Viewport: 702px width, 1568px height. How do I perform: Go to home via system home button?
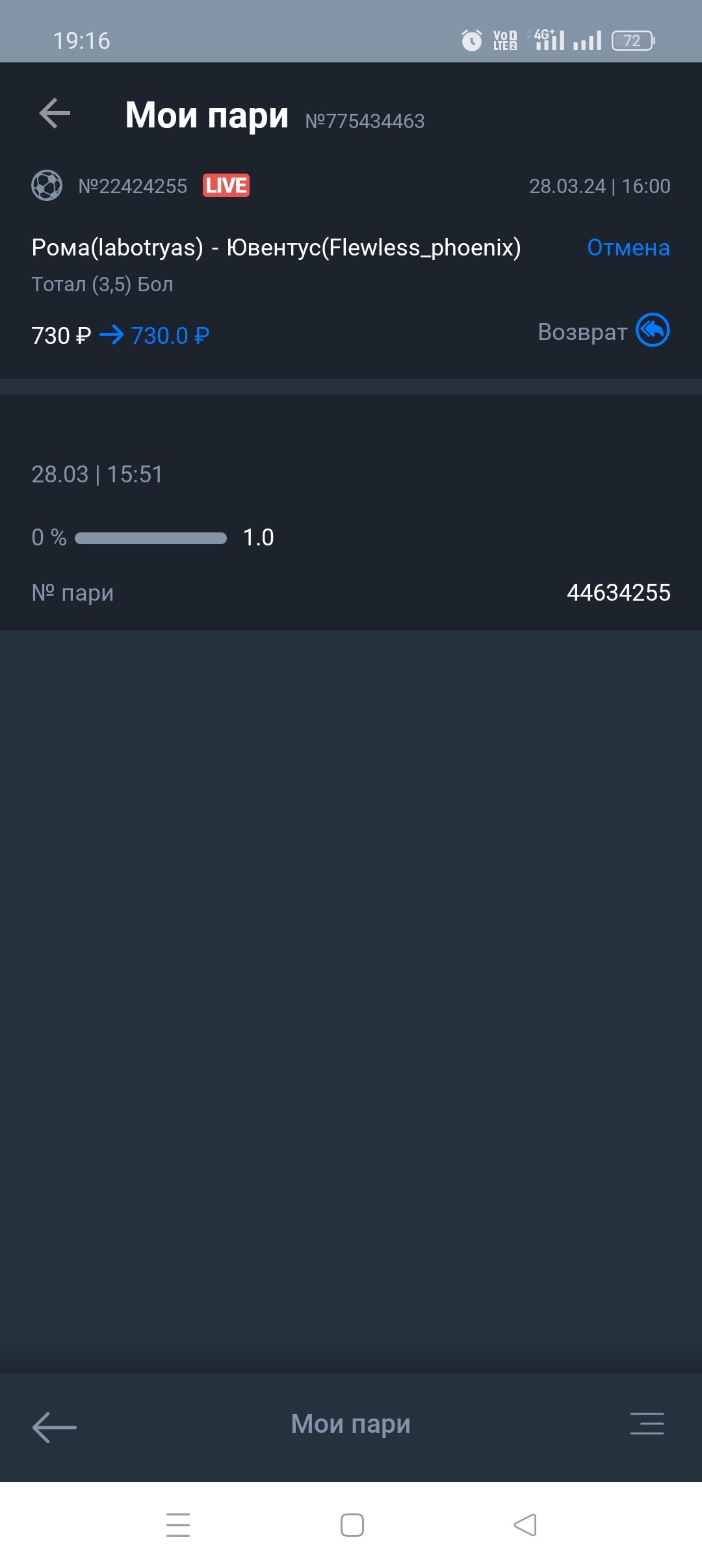point(352,1525)
